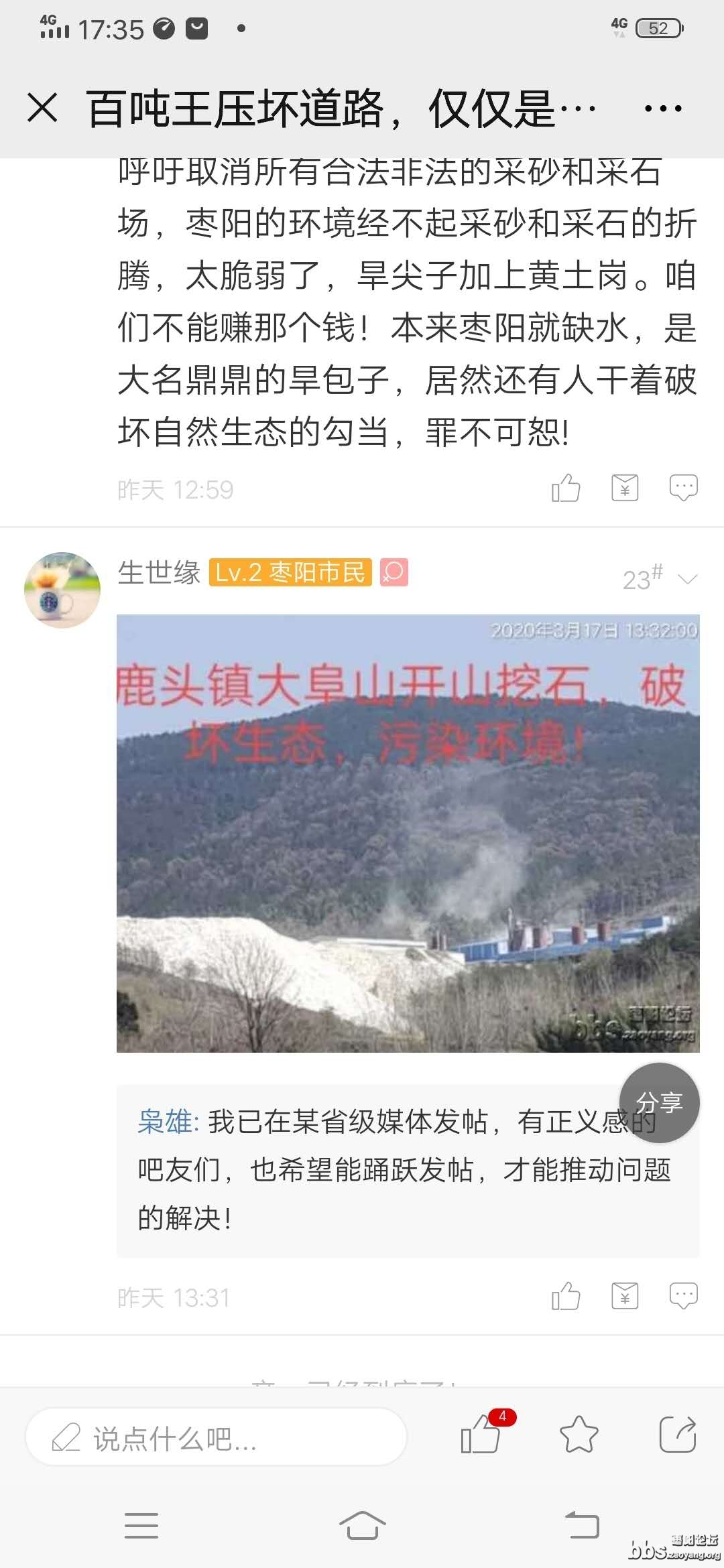Screen dimensions: 724x1568
Task: Close the post page with the X
Action: tap(42, 108)
